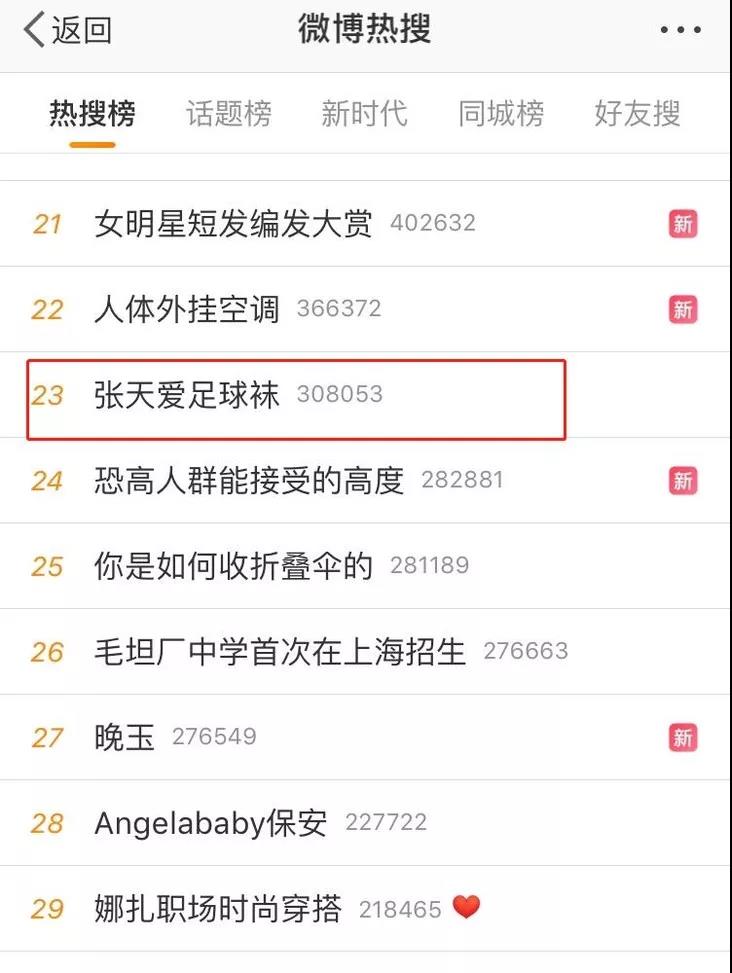Select the 同城榜 tab

501,113
